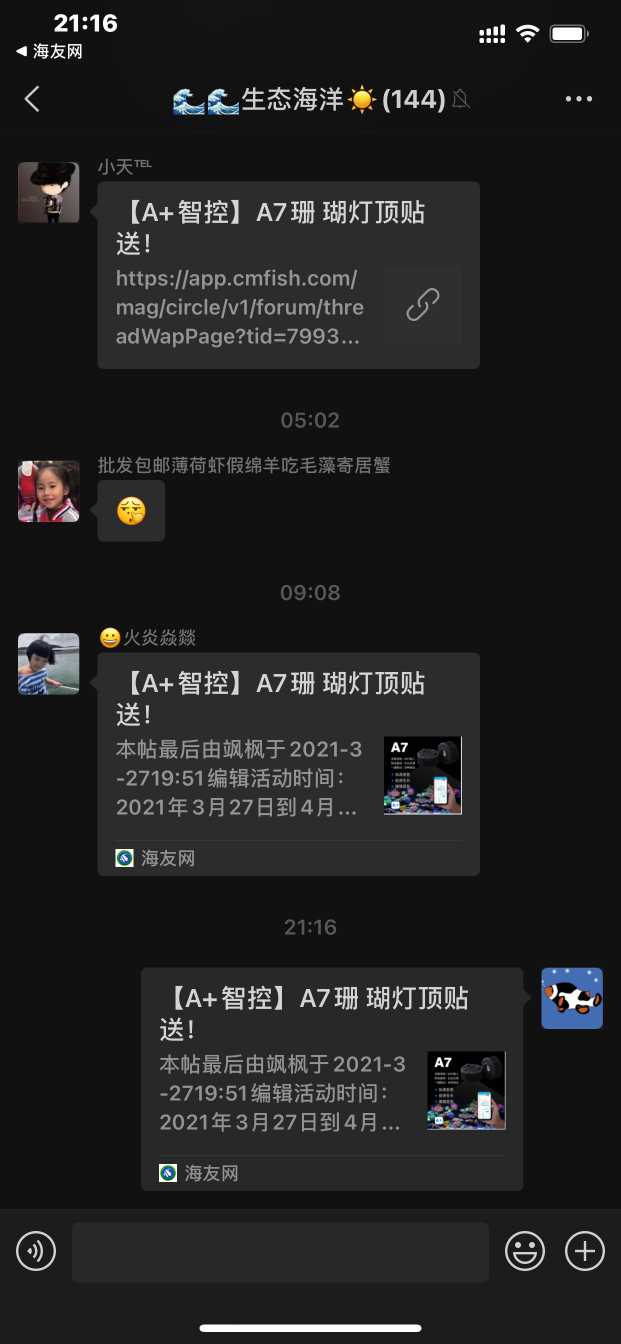Open 小天's shared cmfish.com link card
The image size is (621, 1344).
coord(288,275)
